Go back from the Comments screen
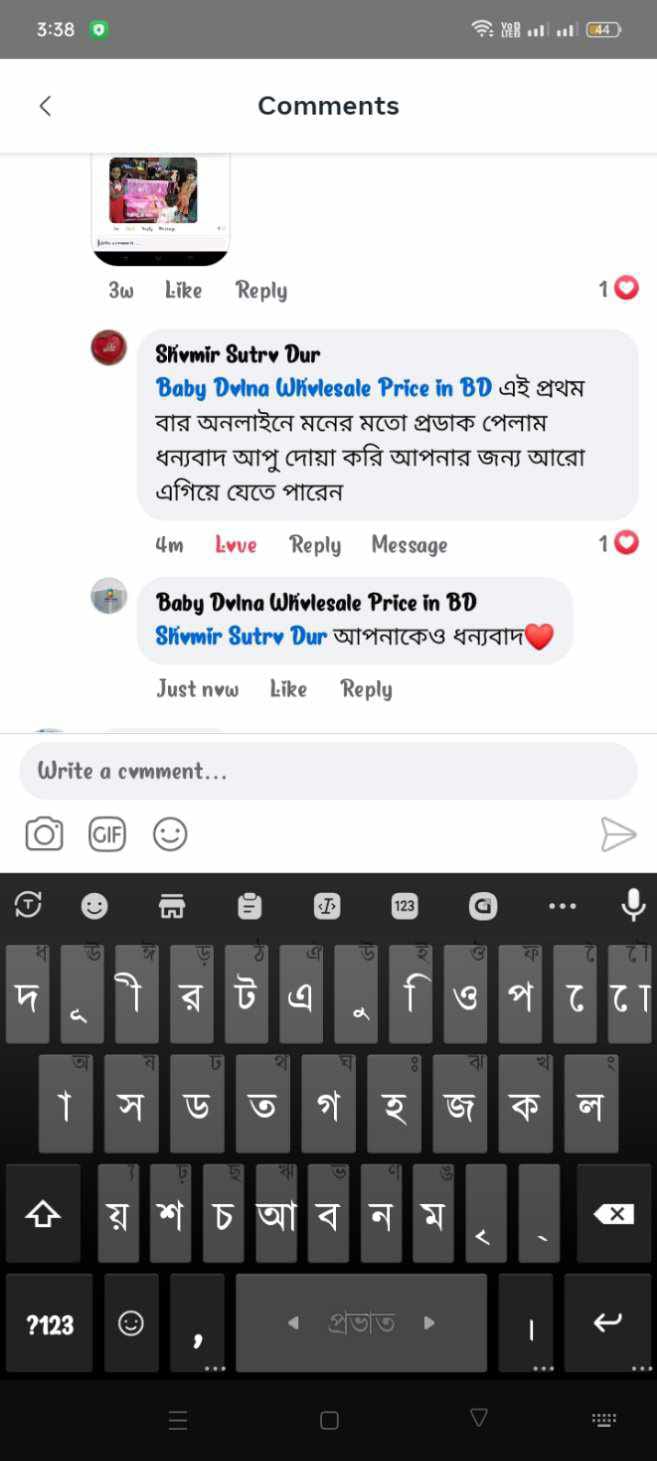 45,106
